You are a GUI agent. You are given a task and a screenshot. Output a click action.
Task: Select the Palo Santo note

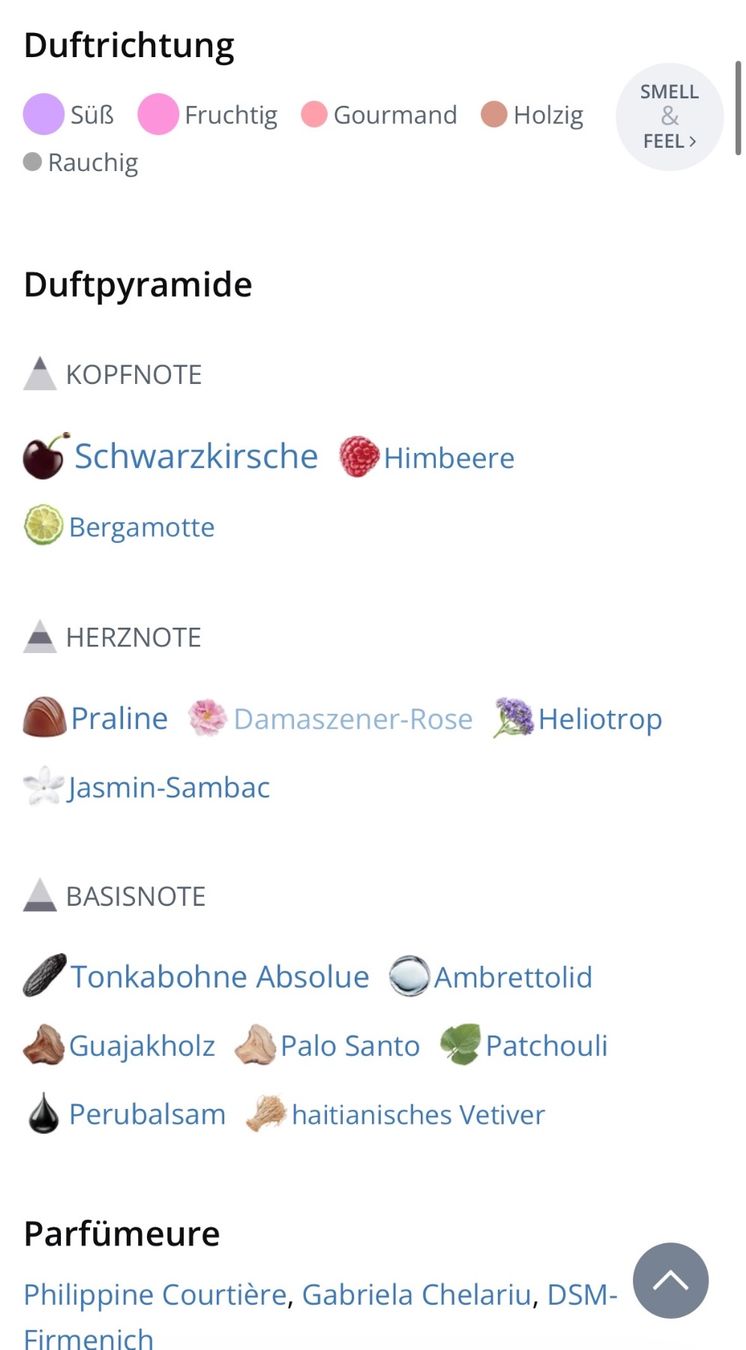[327, 1046]
